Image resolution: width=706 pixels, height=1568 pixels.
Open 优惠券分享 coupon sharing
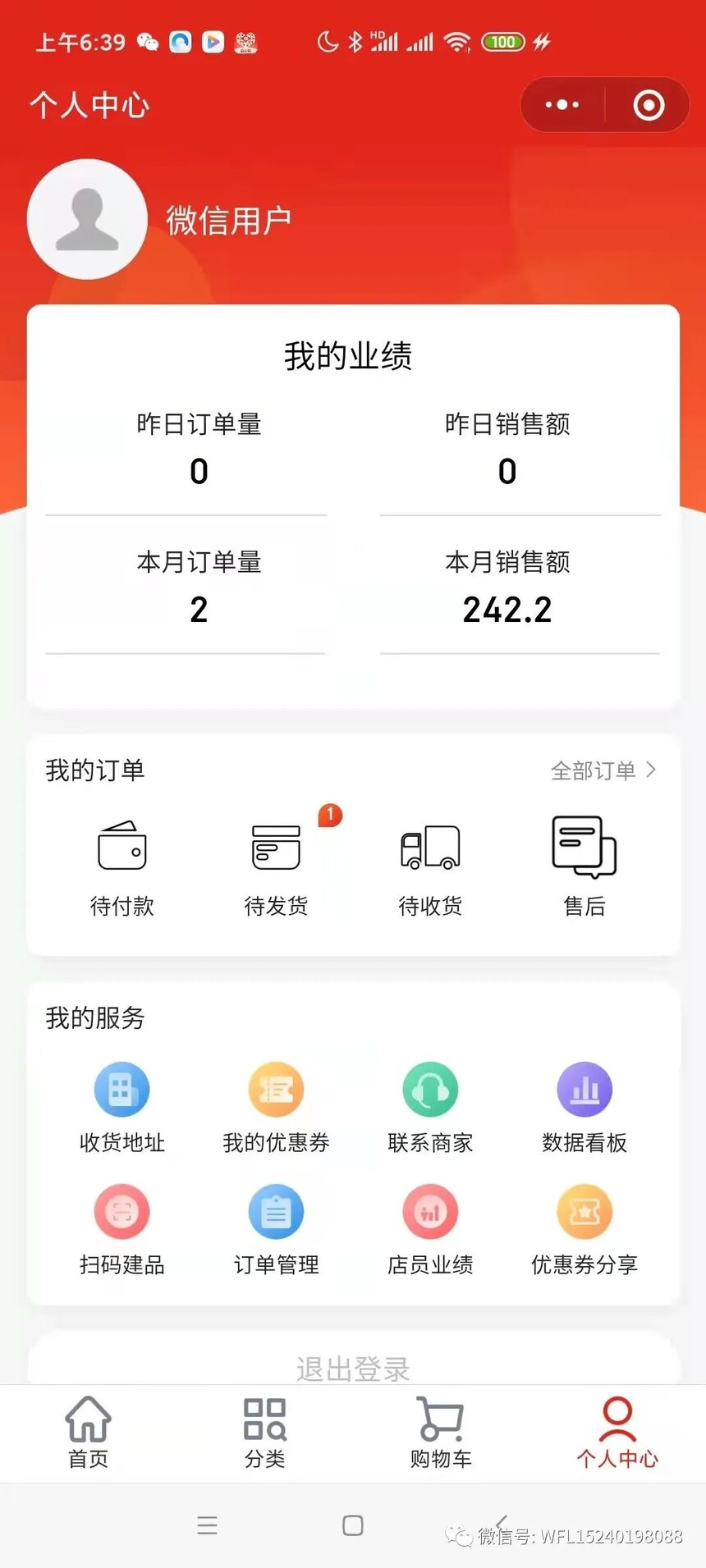tap(585, 1230)
